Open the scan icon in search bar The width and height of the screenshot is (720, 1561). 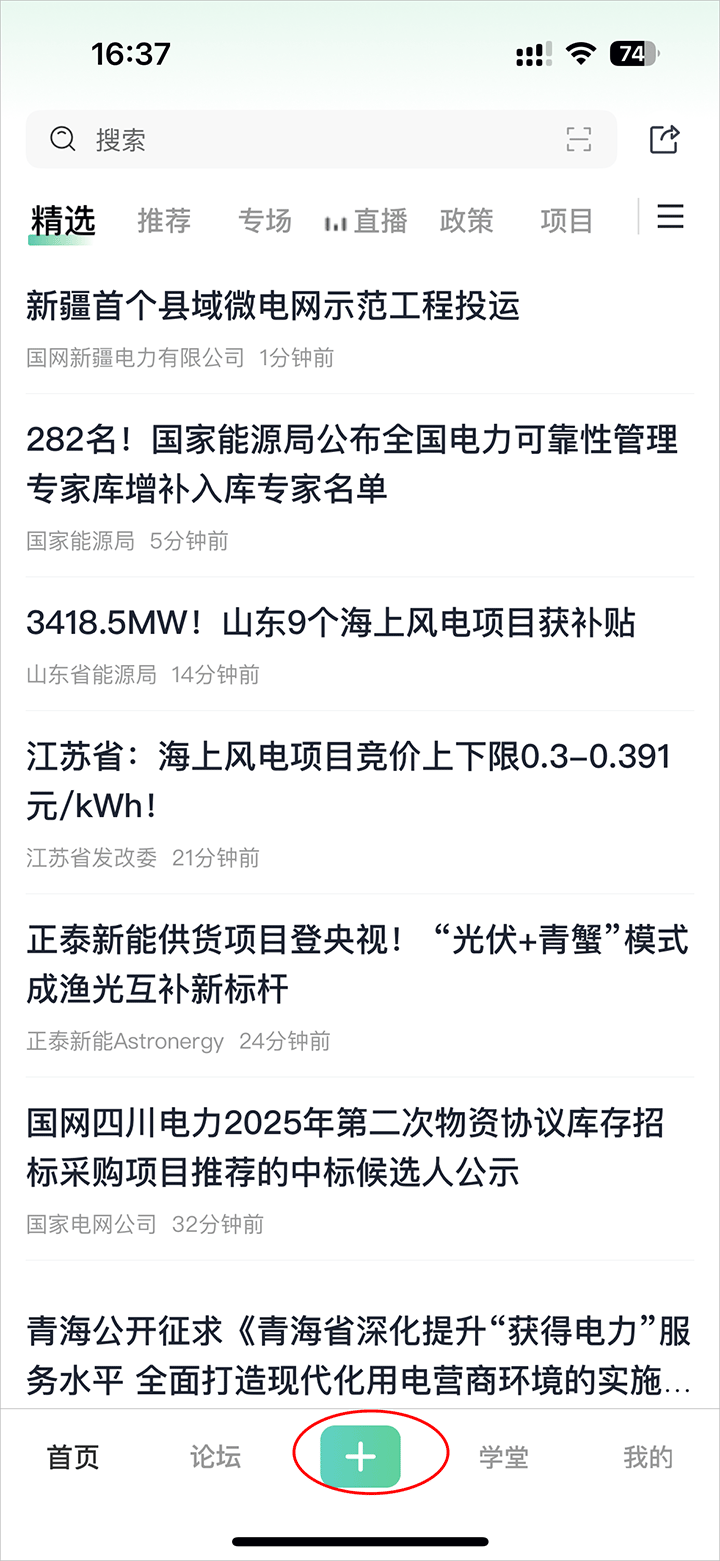pyautogui.click(x=579, y=139)
